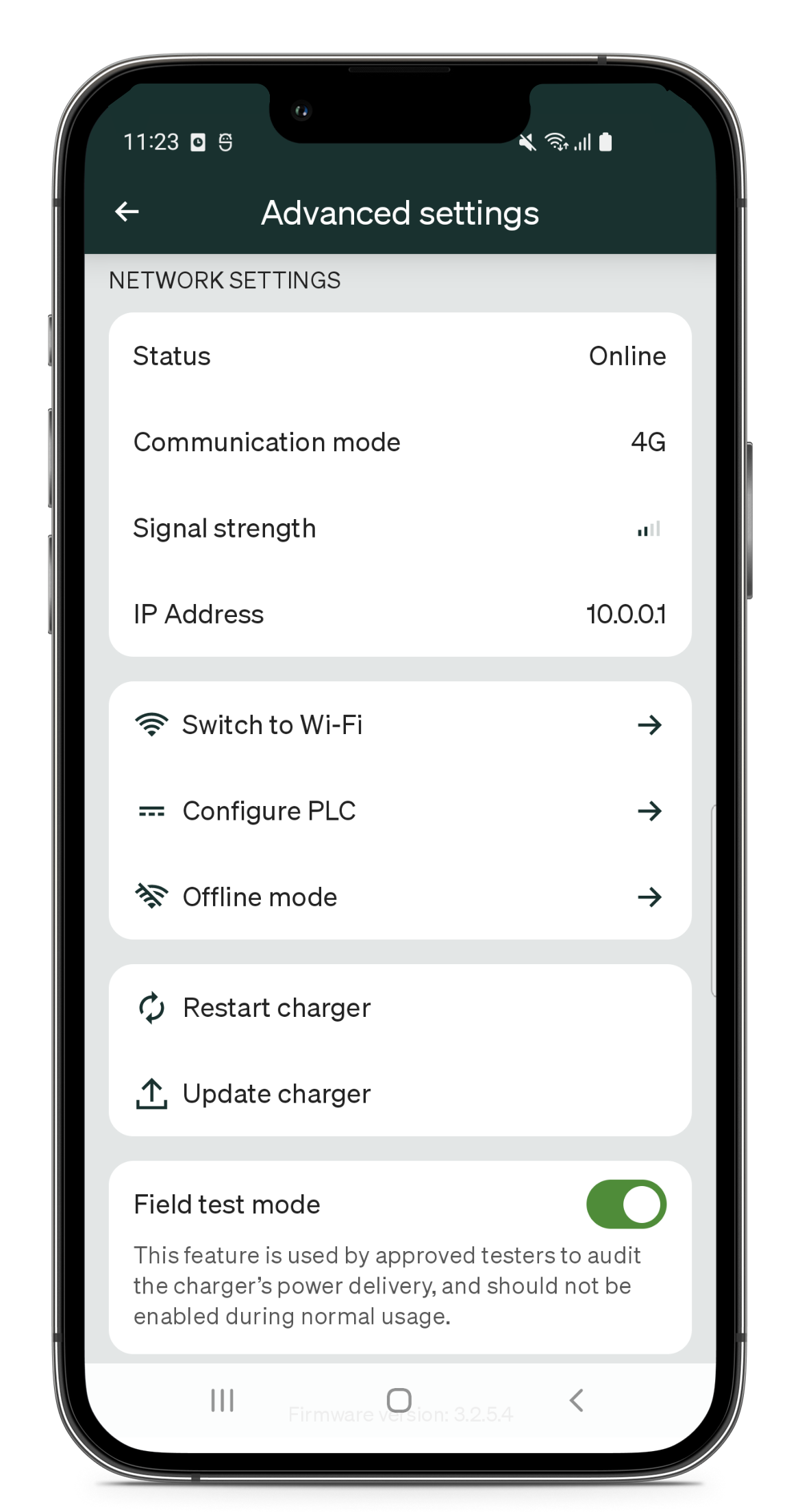Turn off Field test mode
800x1512 pixels.
click(x=625, y=1204)
